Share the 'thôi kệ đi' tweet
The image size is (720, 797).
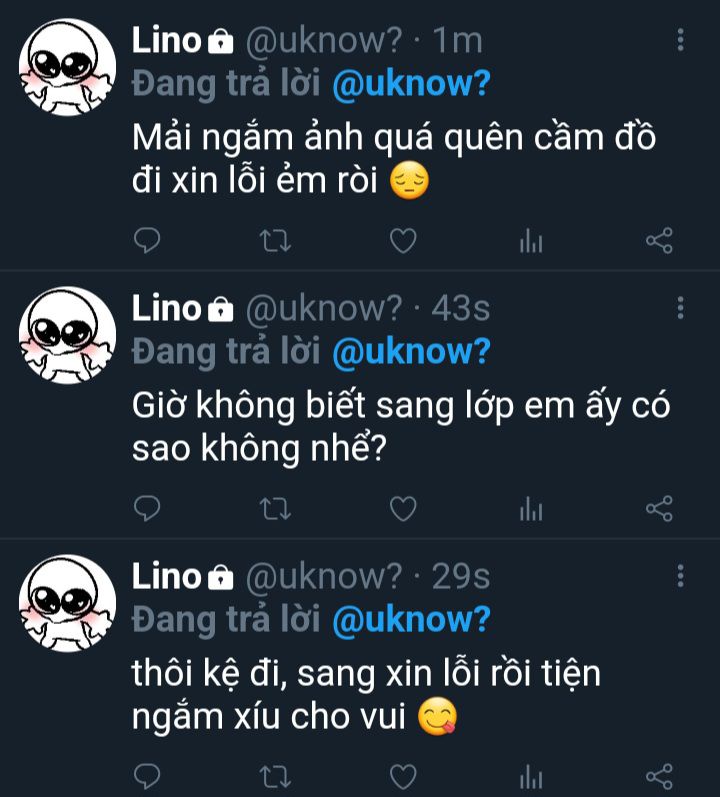point(659,776)
